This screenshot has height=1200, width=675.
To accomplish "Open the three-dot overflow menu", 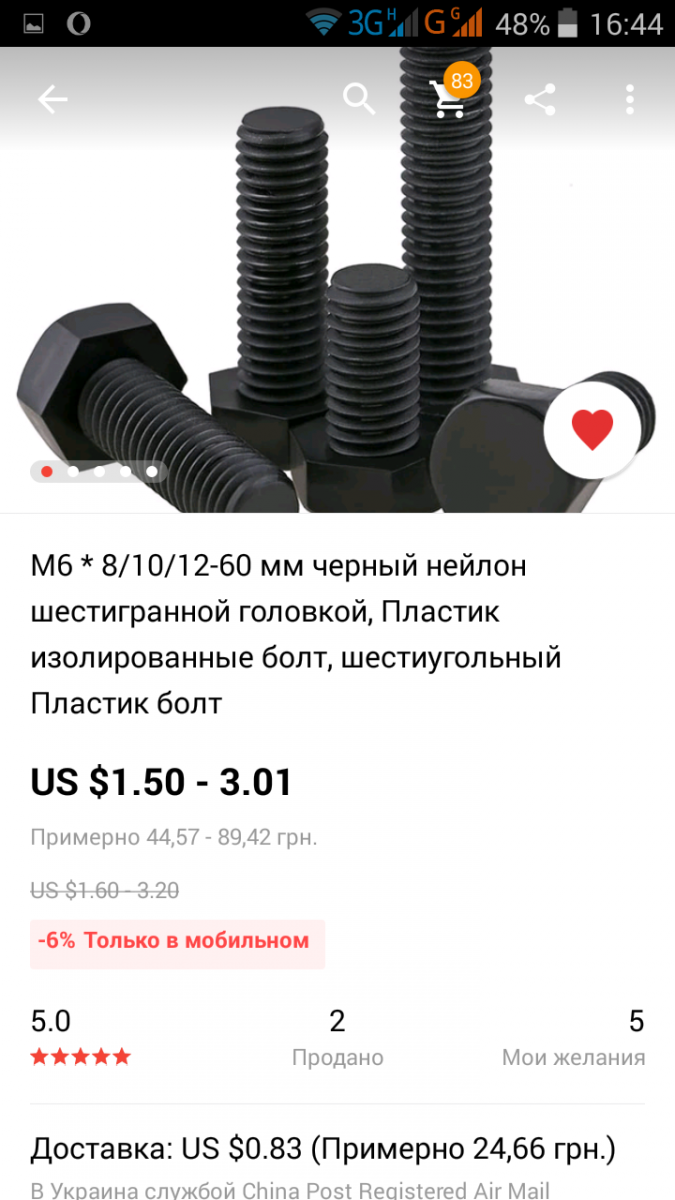I will pyautogui.click(x=629, y=99).
